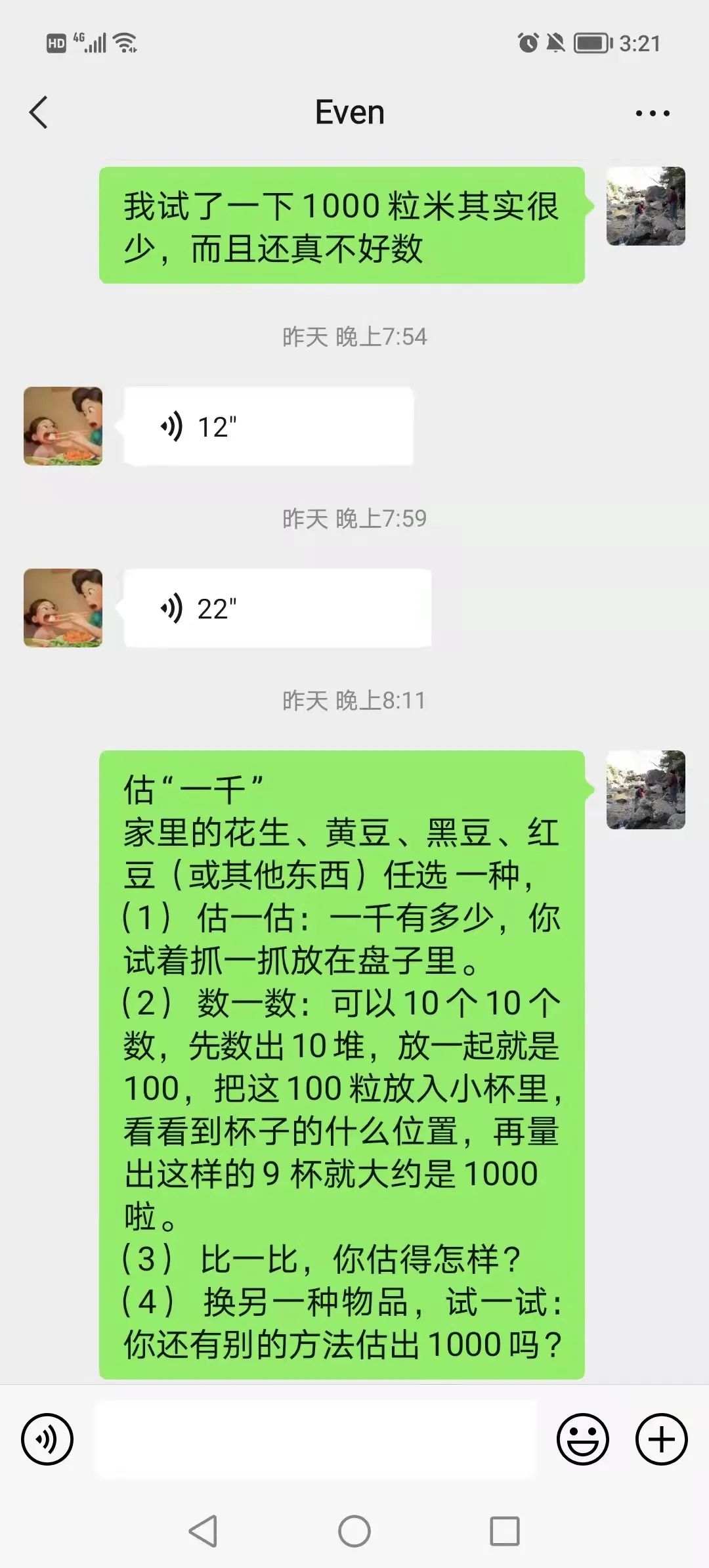Open Even's avatar next to 12" voice message
Viewport: 709px width, 1568px height.
[x=63, y=426]
